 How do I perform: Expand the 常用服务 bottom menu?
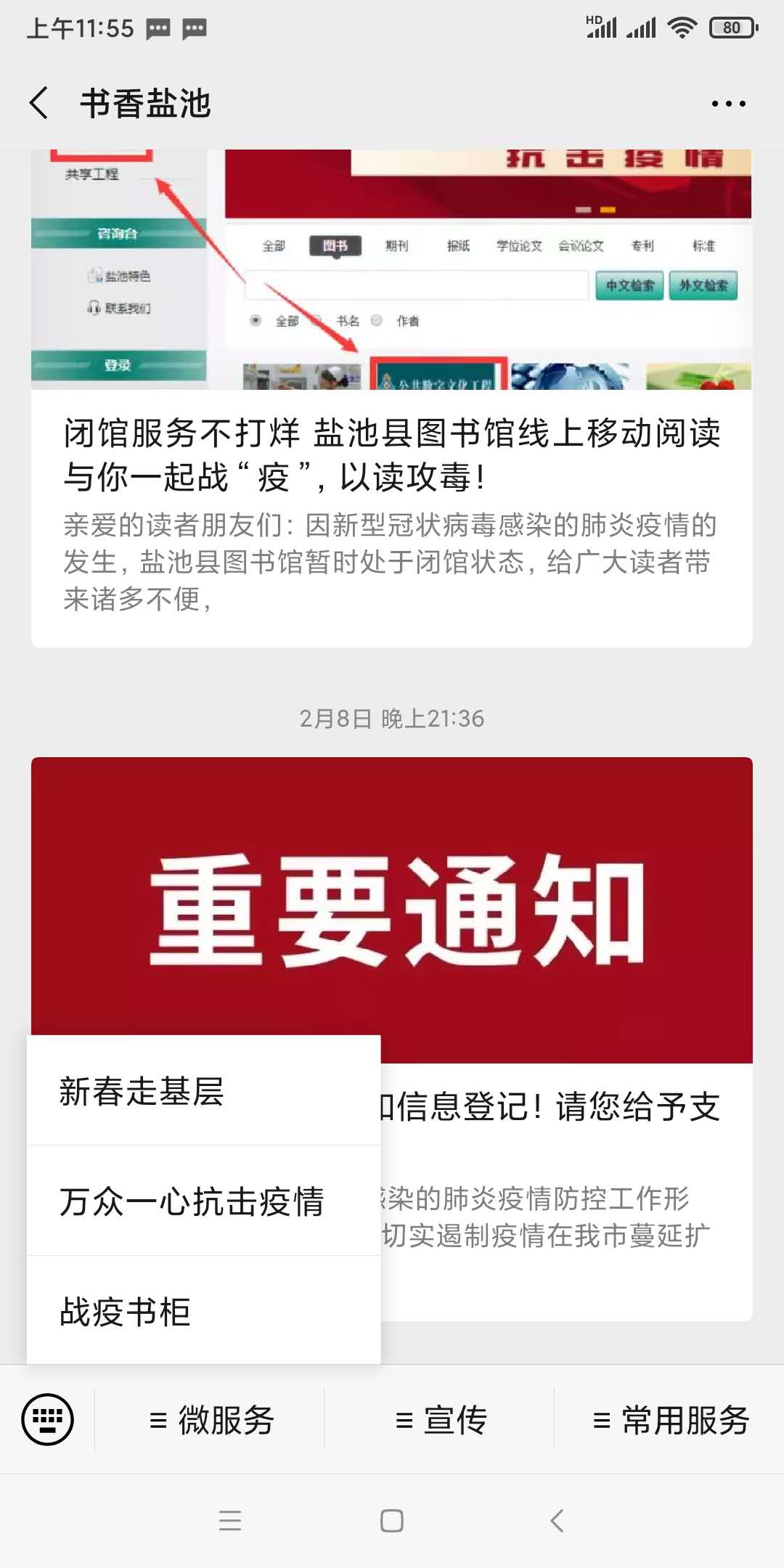point(669,1420)
